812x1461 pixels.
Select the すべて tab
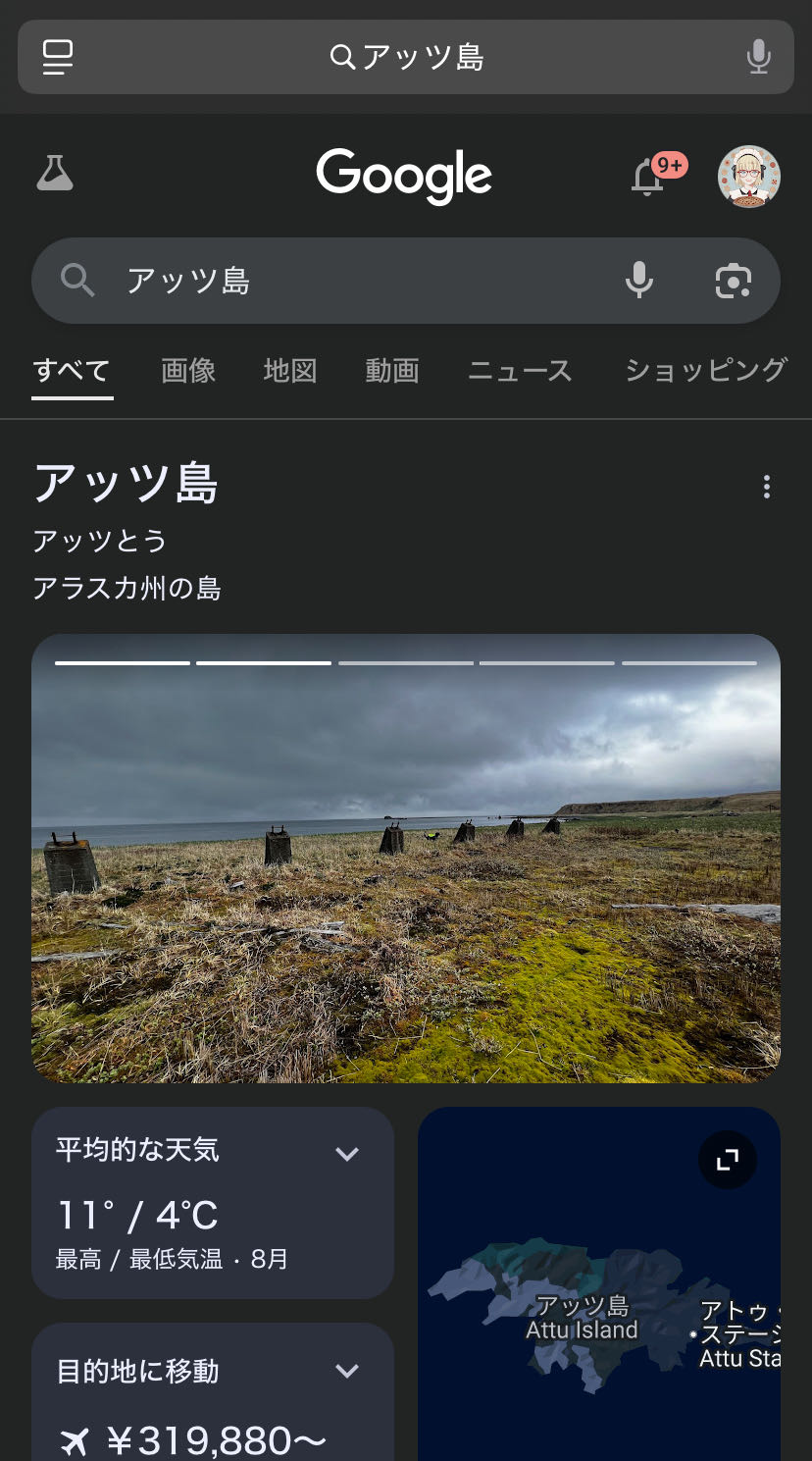[72, 371]
